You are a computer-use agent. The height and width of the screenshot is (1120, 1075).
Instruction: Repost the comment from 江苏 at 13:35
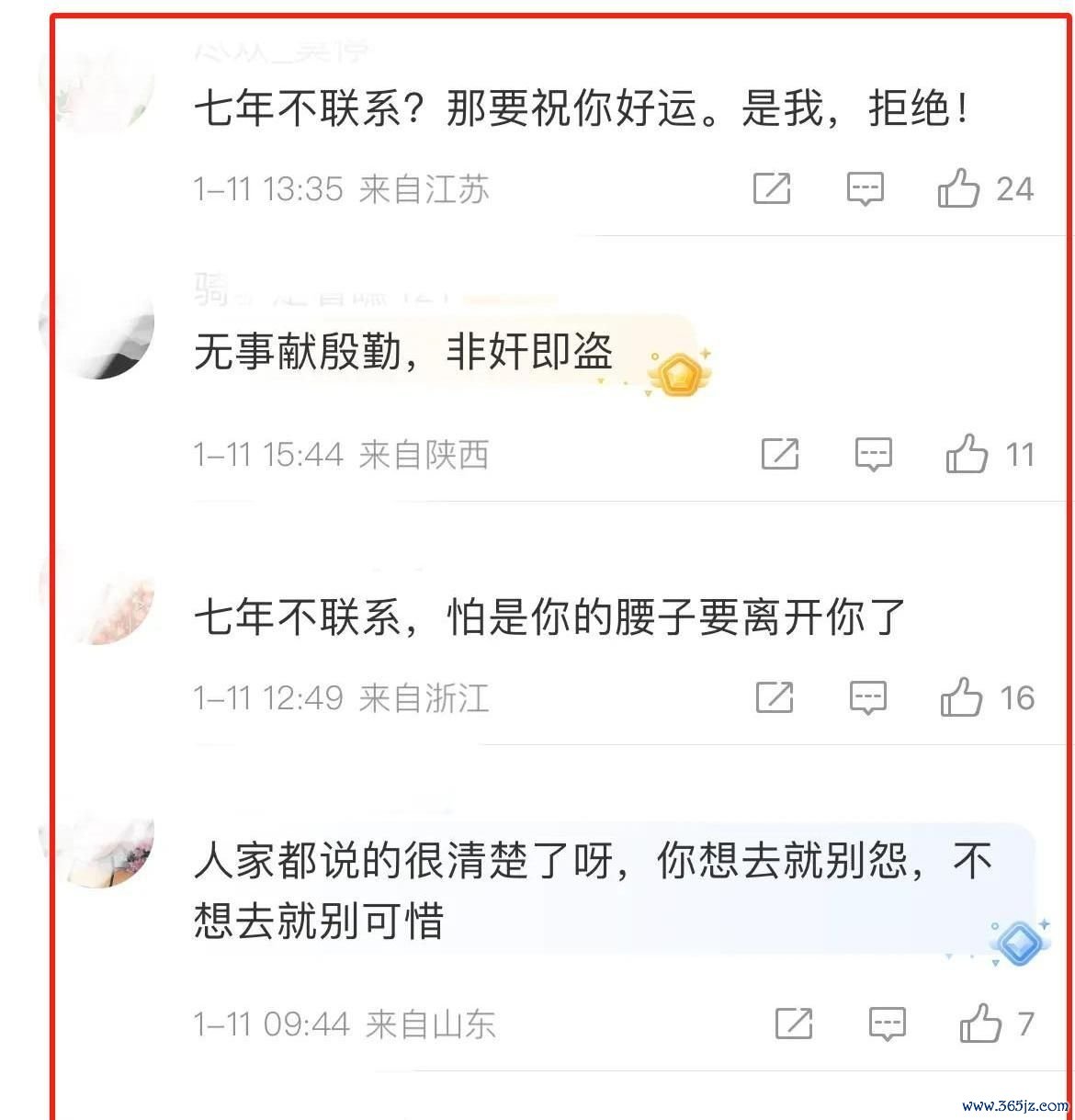click(772, 188)
